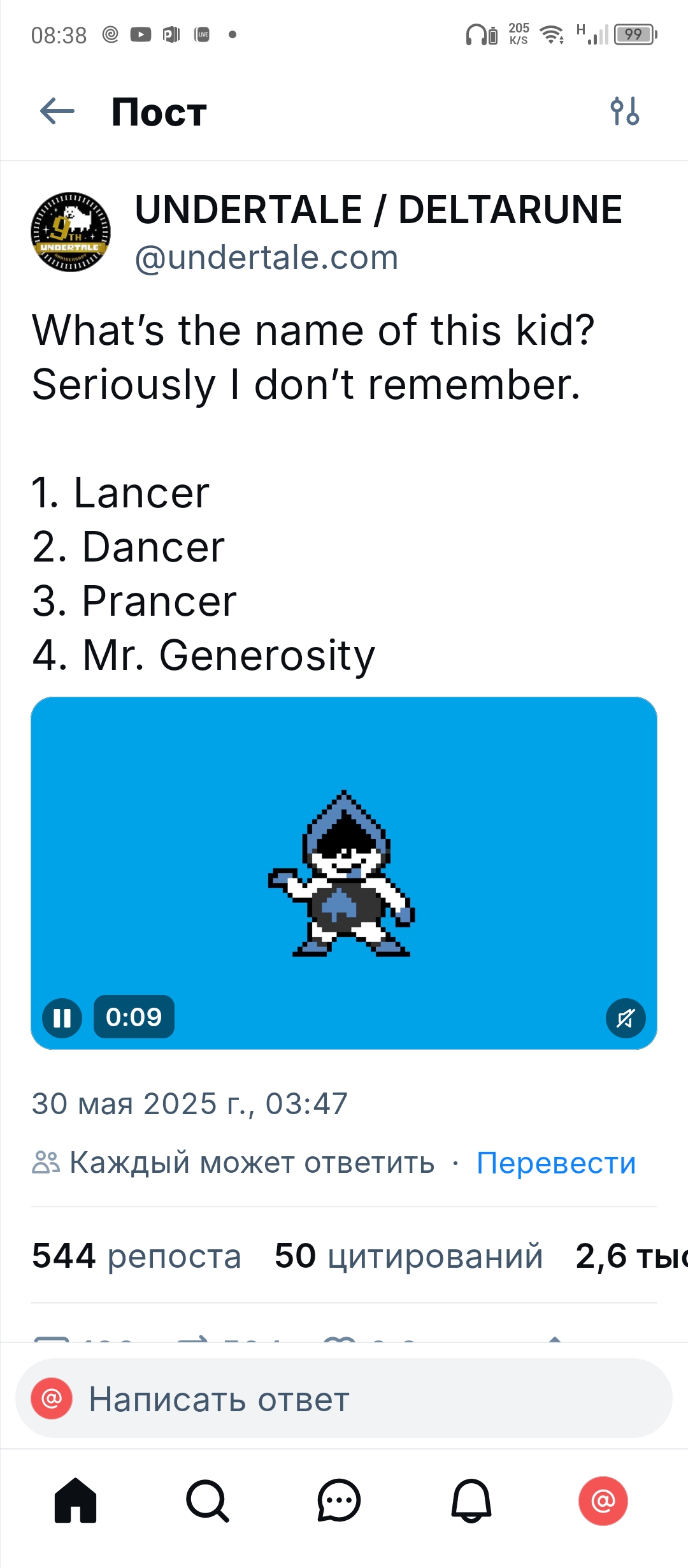Open the notifications bell tab
This screenshot has height=1568, width=688.
pyautogui.click(x=471, y=1501)
